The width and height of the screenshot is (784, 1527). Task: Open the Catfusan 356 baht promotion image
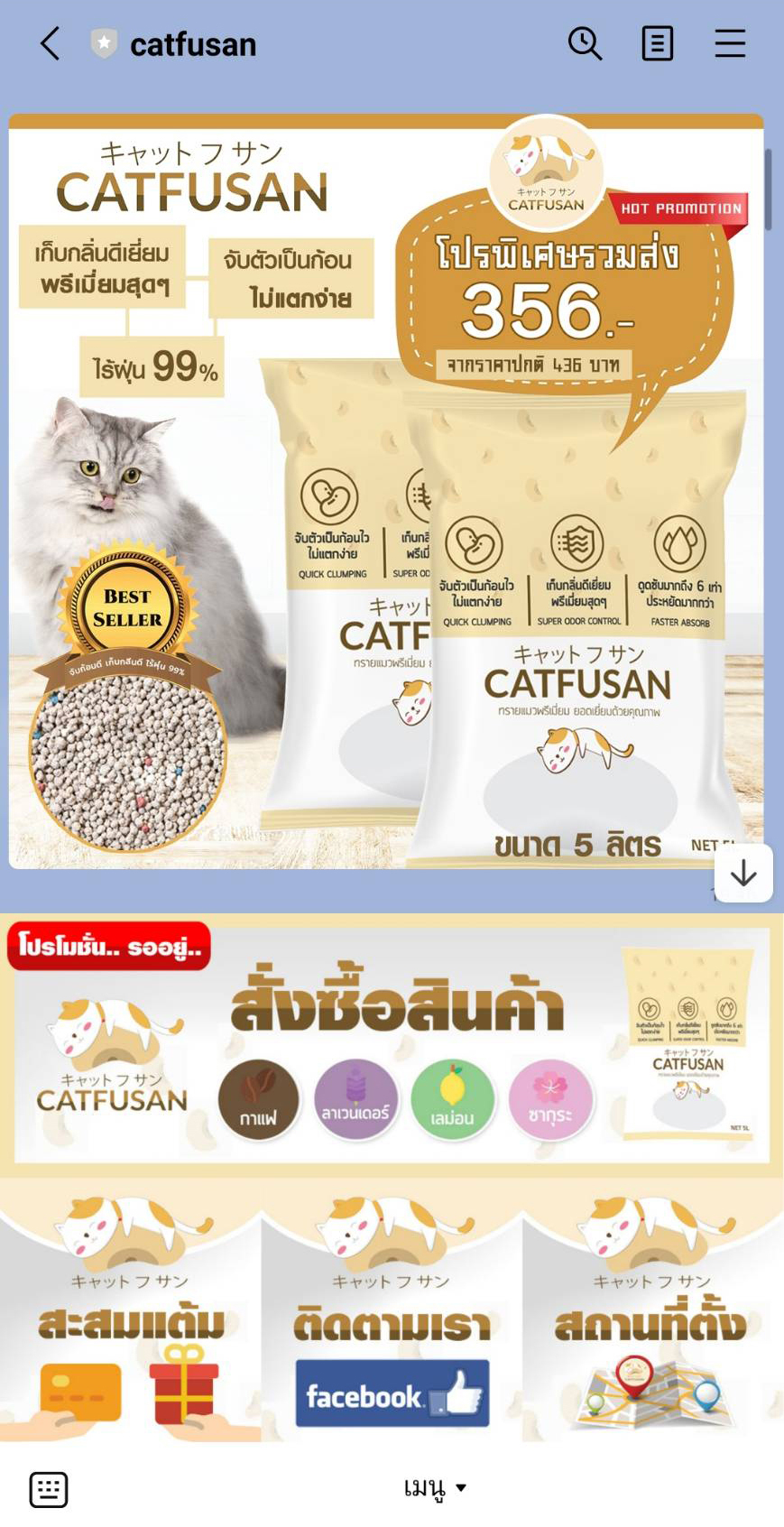(386, 492)
